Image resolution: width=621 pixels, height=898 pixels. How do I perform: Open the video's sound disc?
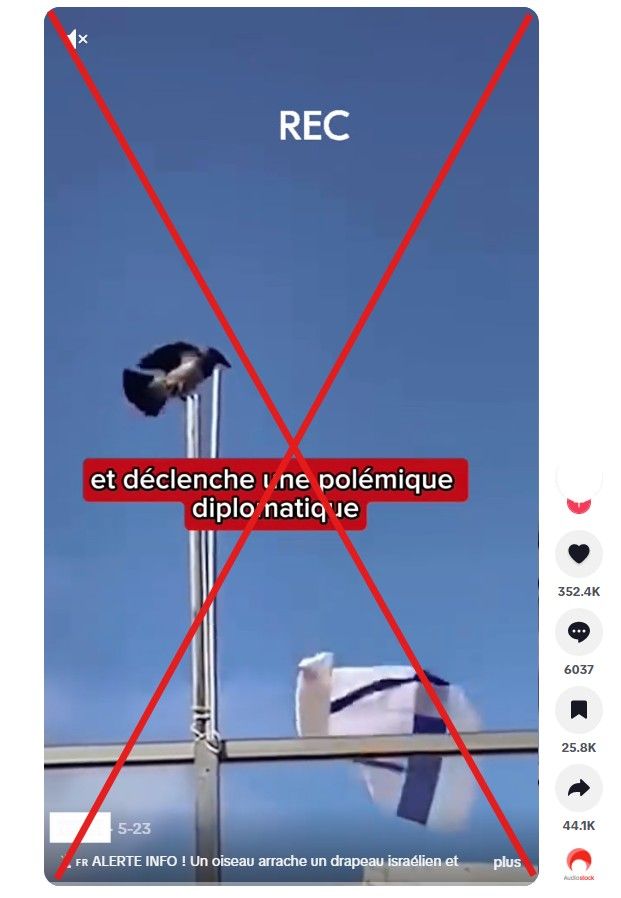578,862
